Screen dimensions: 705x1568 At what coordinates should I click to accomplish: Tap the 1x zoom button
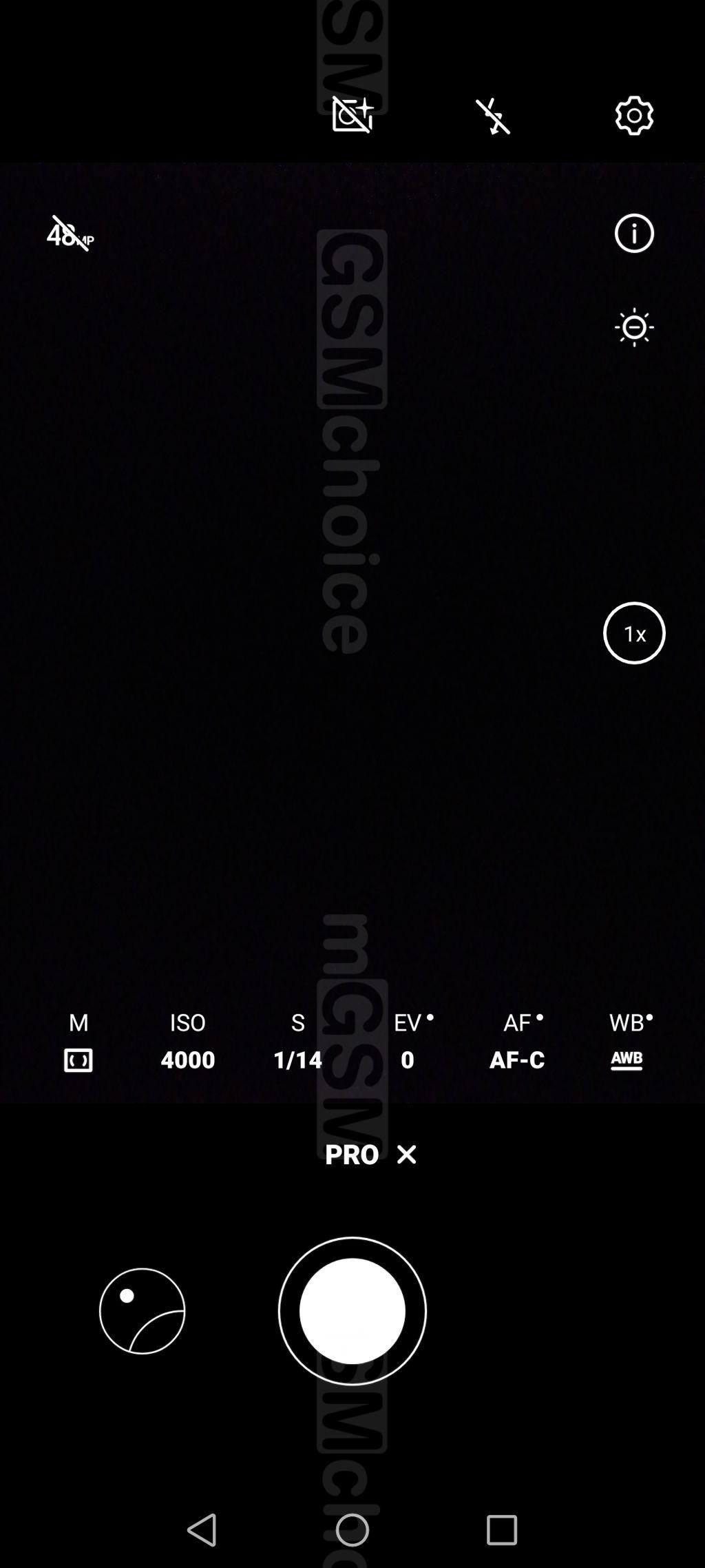[x=633, y=633]
